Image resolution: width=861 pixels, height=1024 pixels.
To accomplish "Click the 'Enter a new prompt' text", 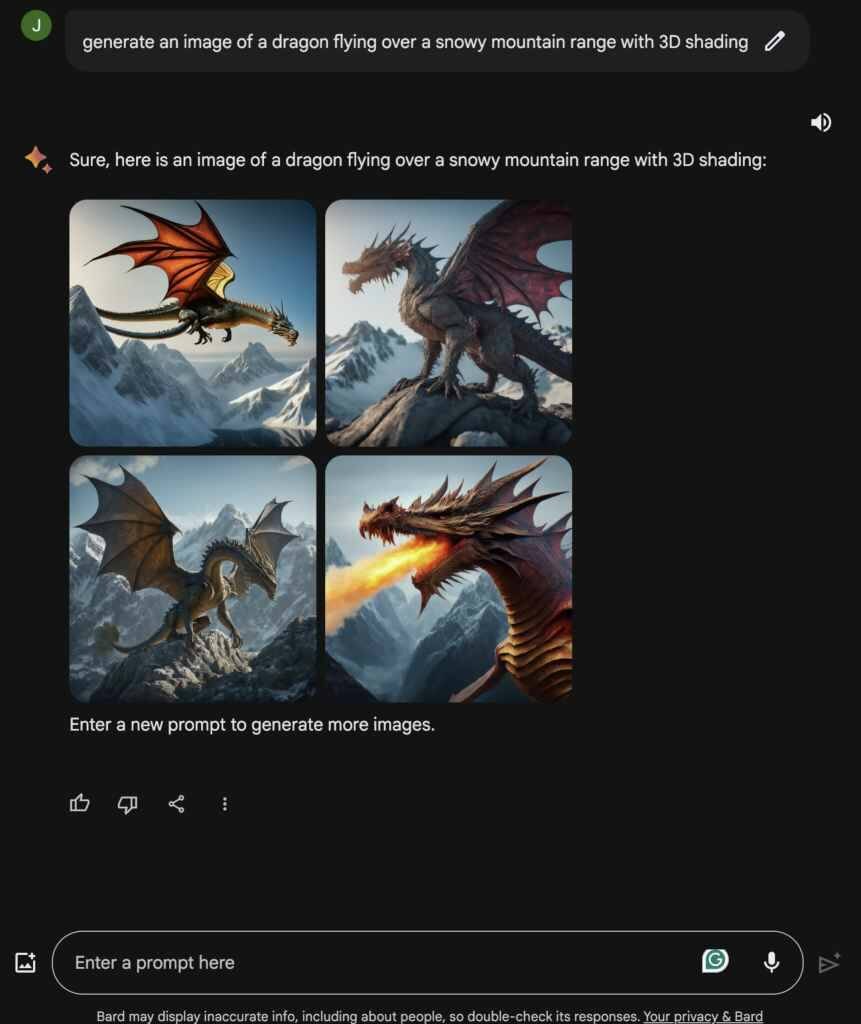I will [x=251, y=724].
